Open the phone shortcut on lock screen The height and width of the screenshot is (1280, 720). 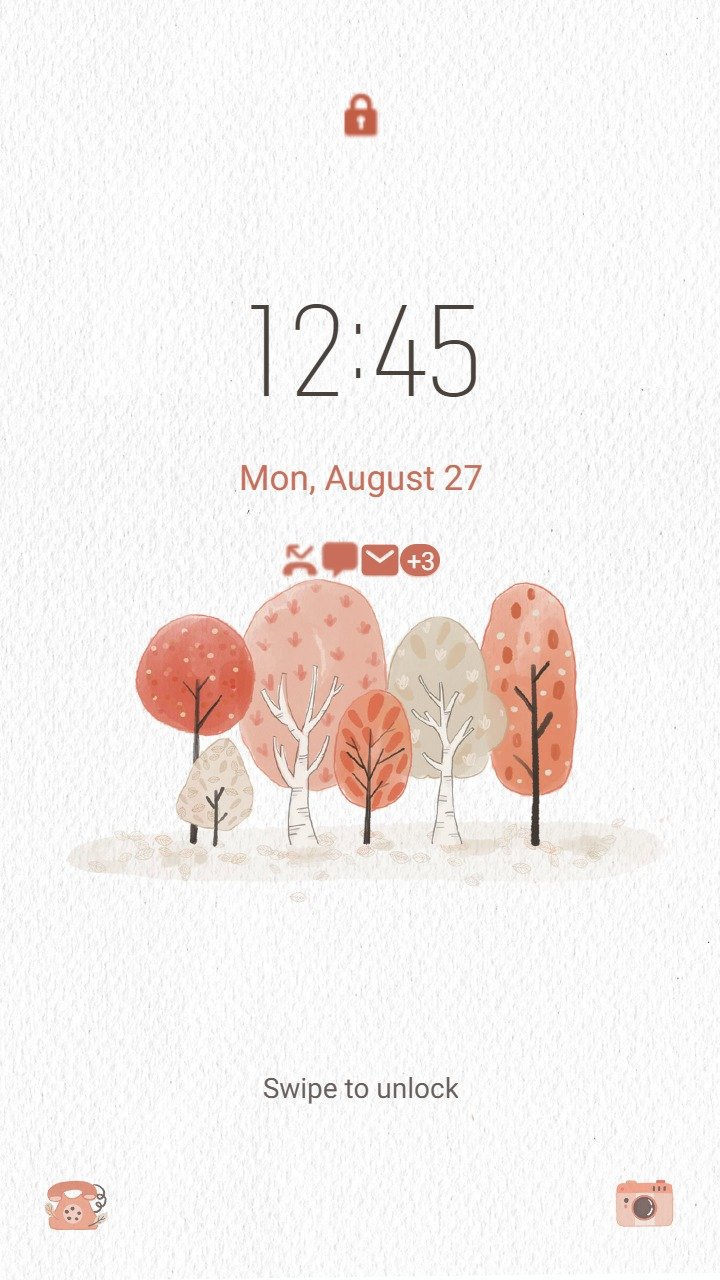tap(76, 1205)
